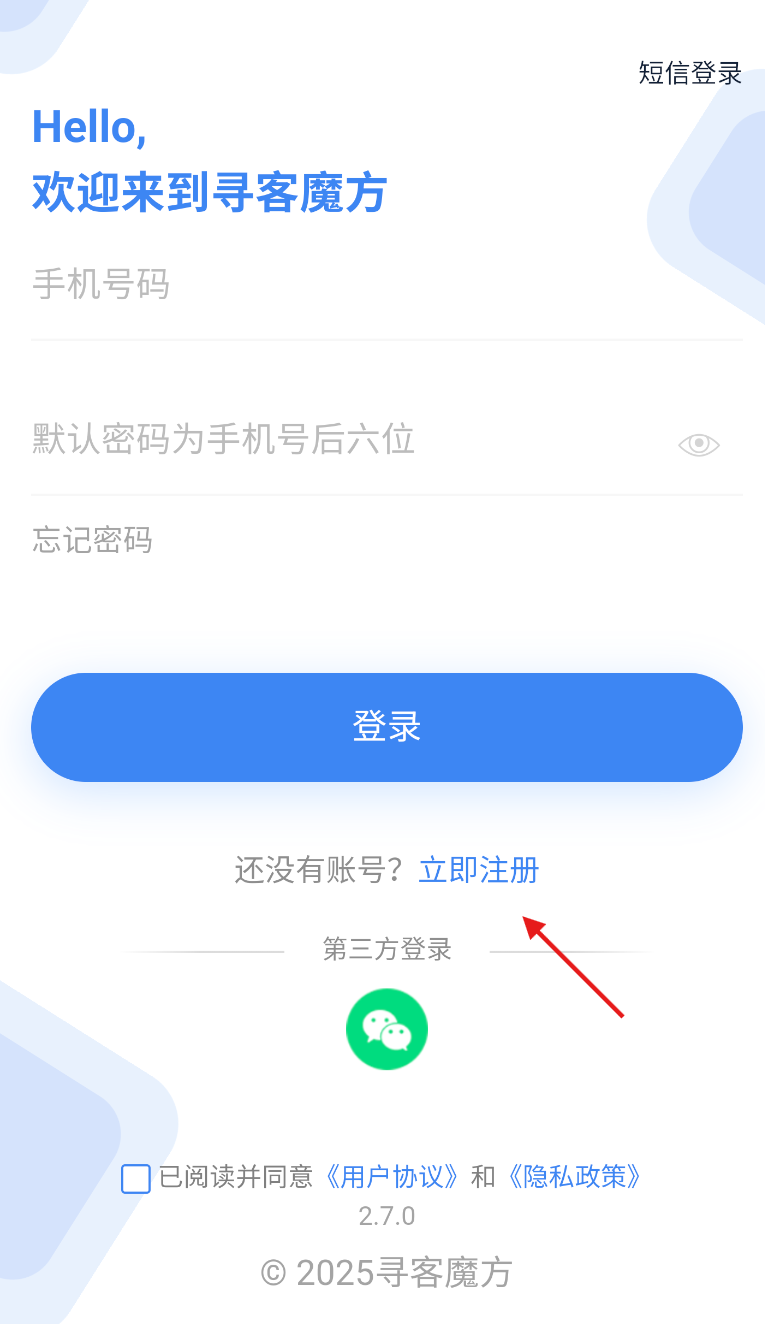Image resolution: width=765 pixels, height=1324 pixels.
Task: Open 立即注册 to register an account
Action: tap(479, 870)
